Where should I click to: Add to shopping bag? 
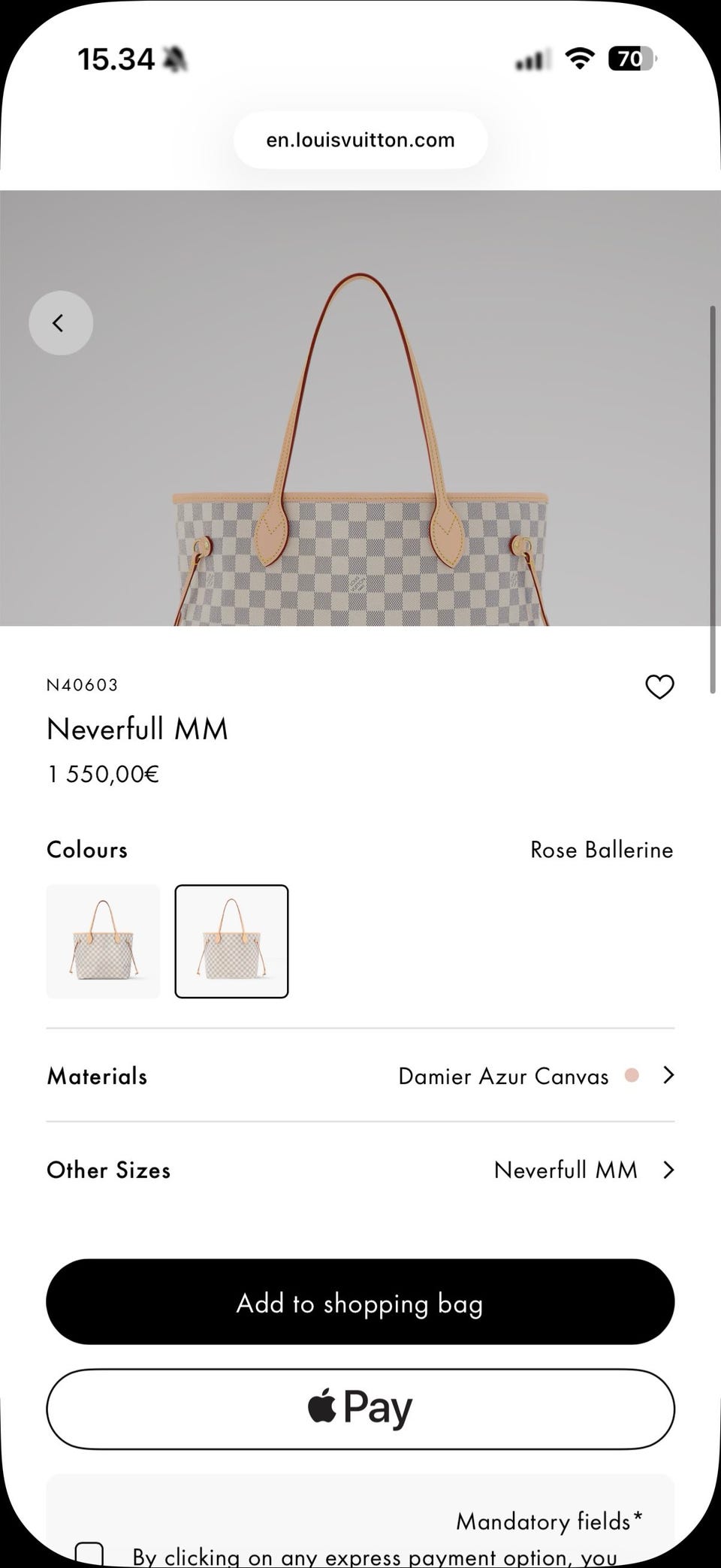pyautogui.click(x=360, y=1302)
